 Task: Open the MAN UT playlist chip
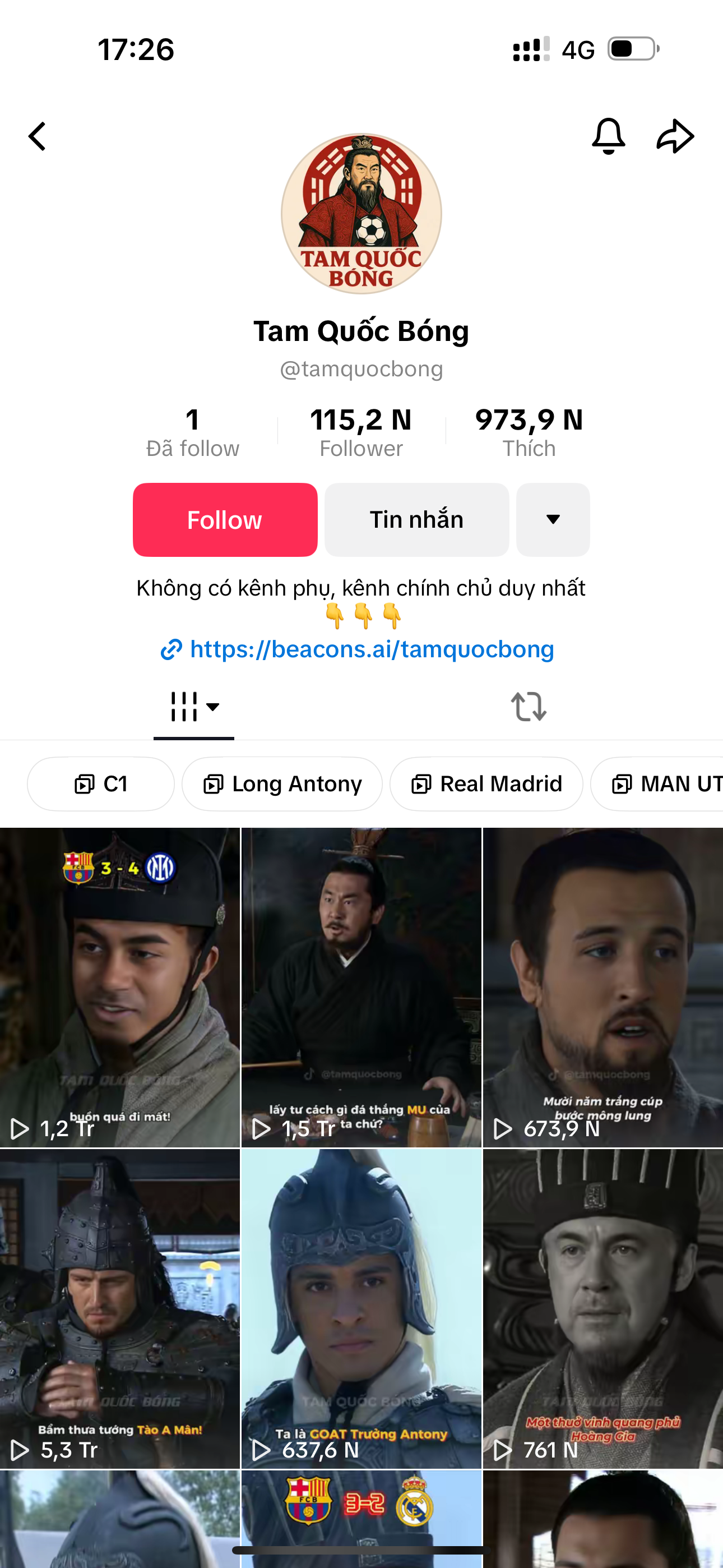[x=664, y=784]
